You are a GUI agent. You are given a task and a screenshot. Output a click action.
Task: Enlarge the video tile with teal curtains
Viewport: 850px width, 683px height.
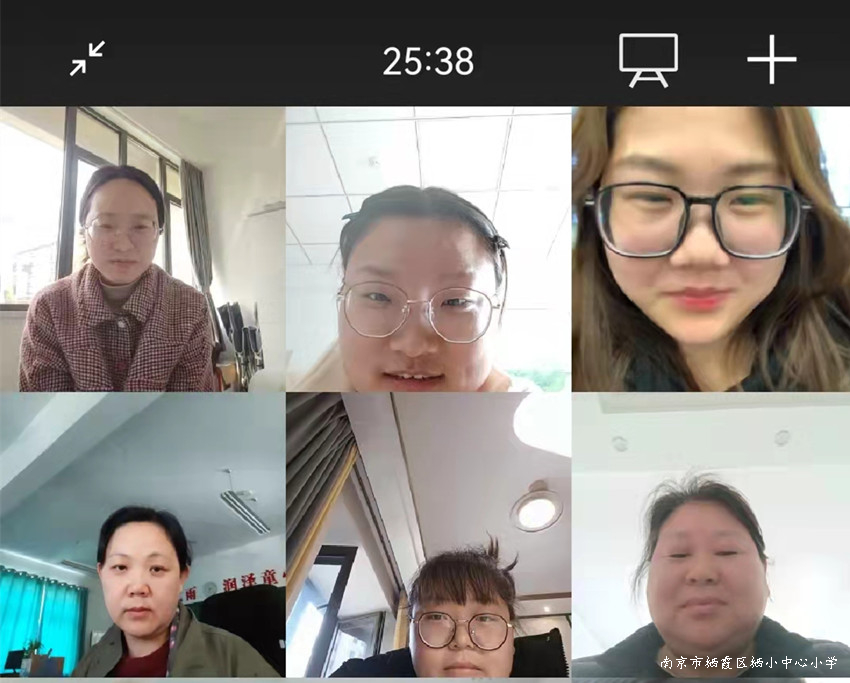tap(142, 535)
